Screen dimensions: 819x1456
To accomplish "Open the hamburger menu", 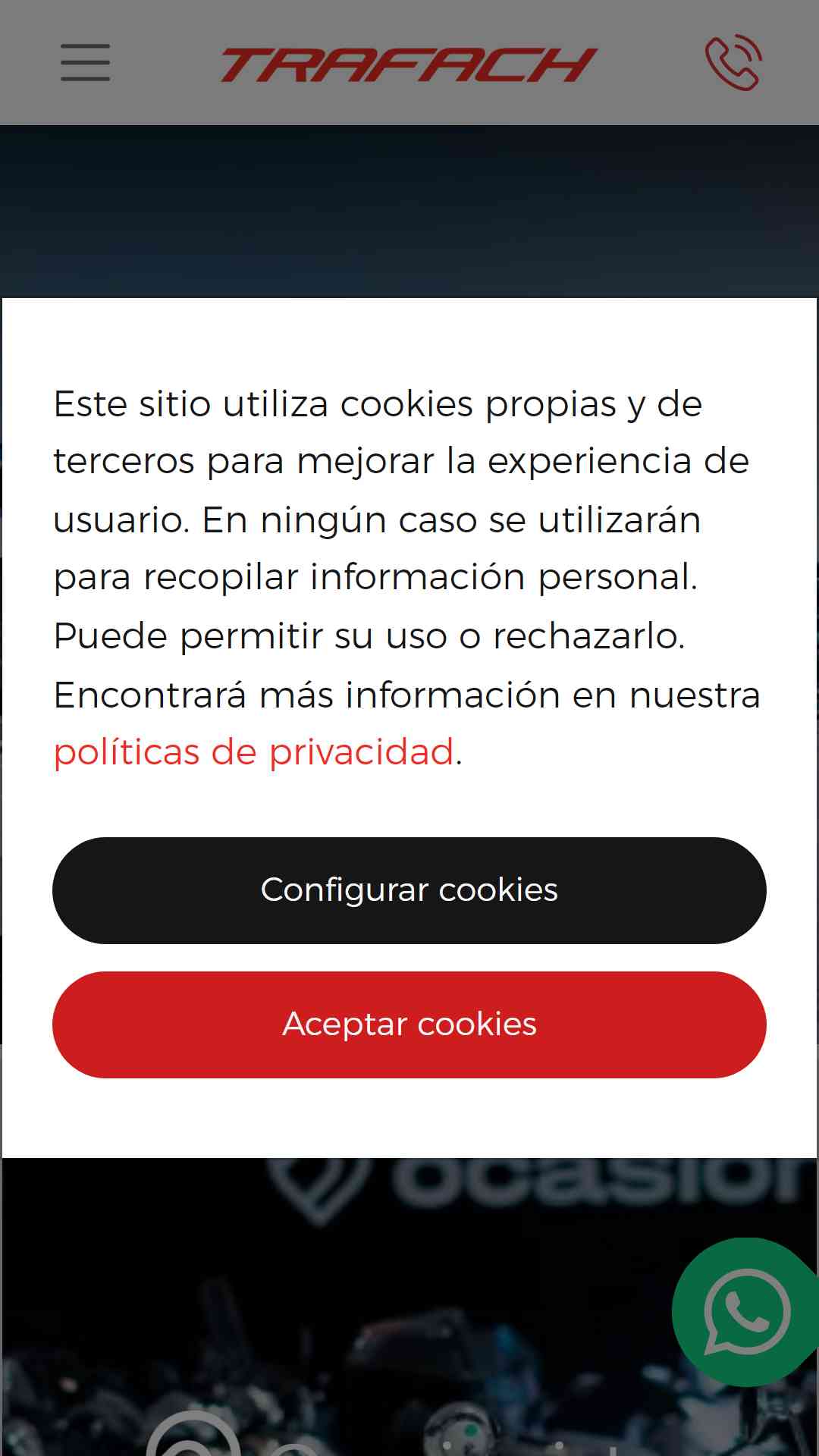I will click(x=86, y=62).
